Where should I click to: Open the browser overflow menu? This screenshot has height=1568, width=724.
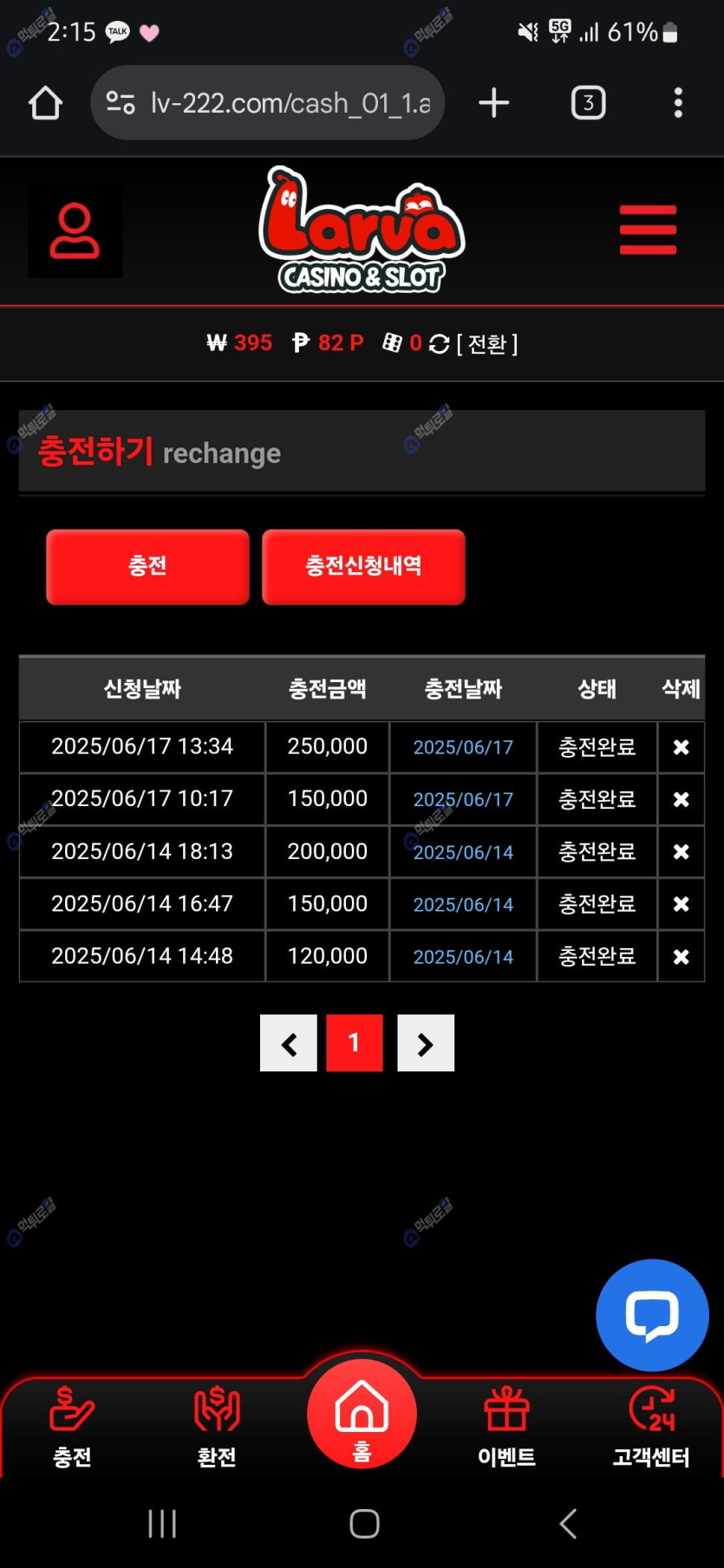tap(678, 103)
